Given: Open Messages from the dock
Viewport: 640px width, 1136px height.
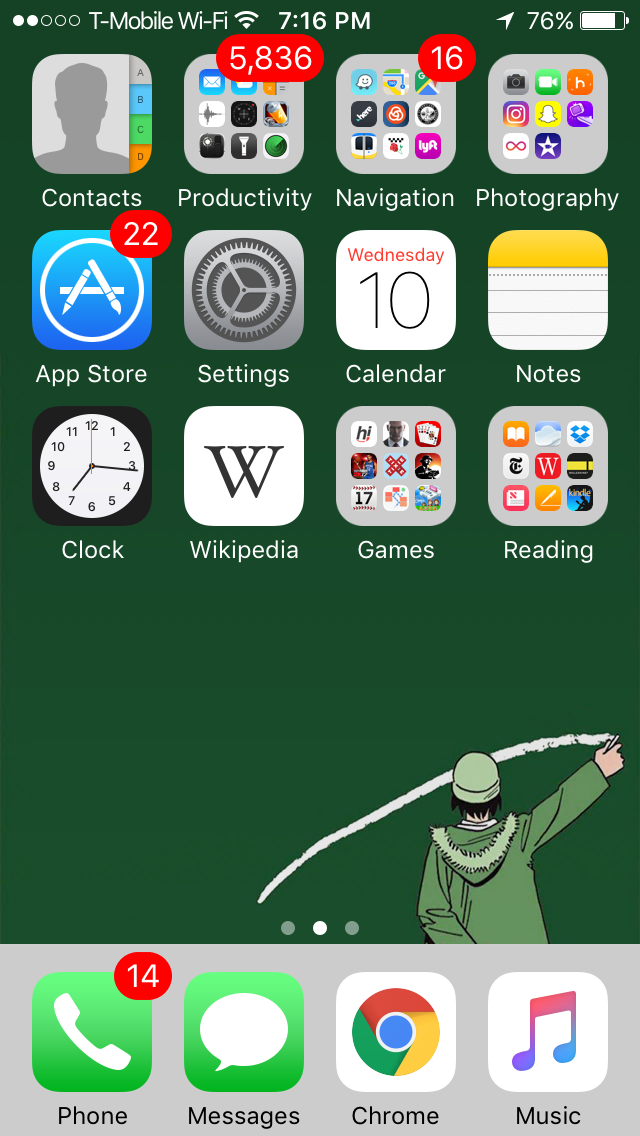Looking at the screenshot, I should 244,1033.
